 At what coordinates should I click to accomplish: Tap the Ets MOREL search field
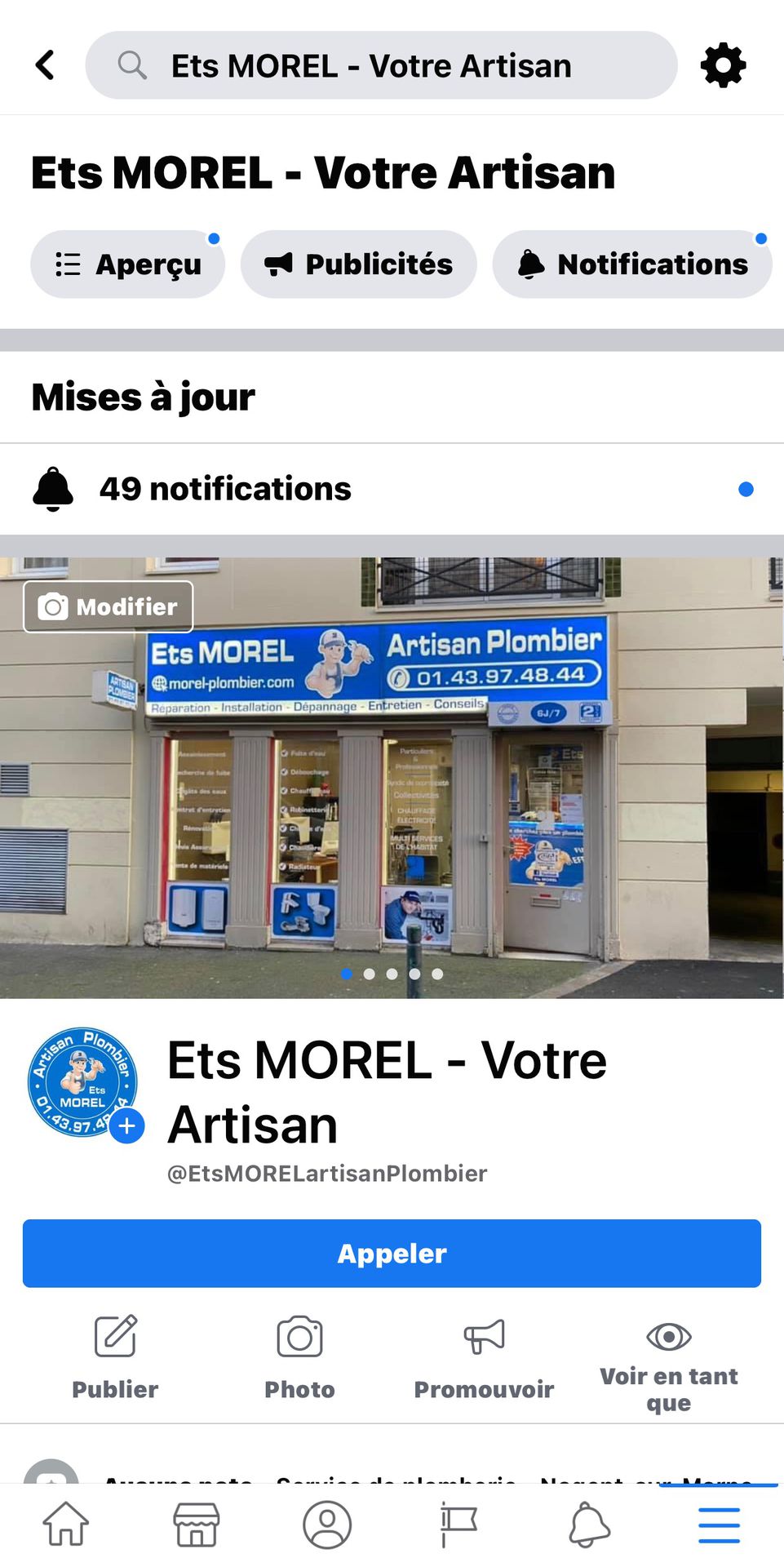click(x=381, y=65)
